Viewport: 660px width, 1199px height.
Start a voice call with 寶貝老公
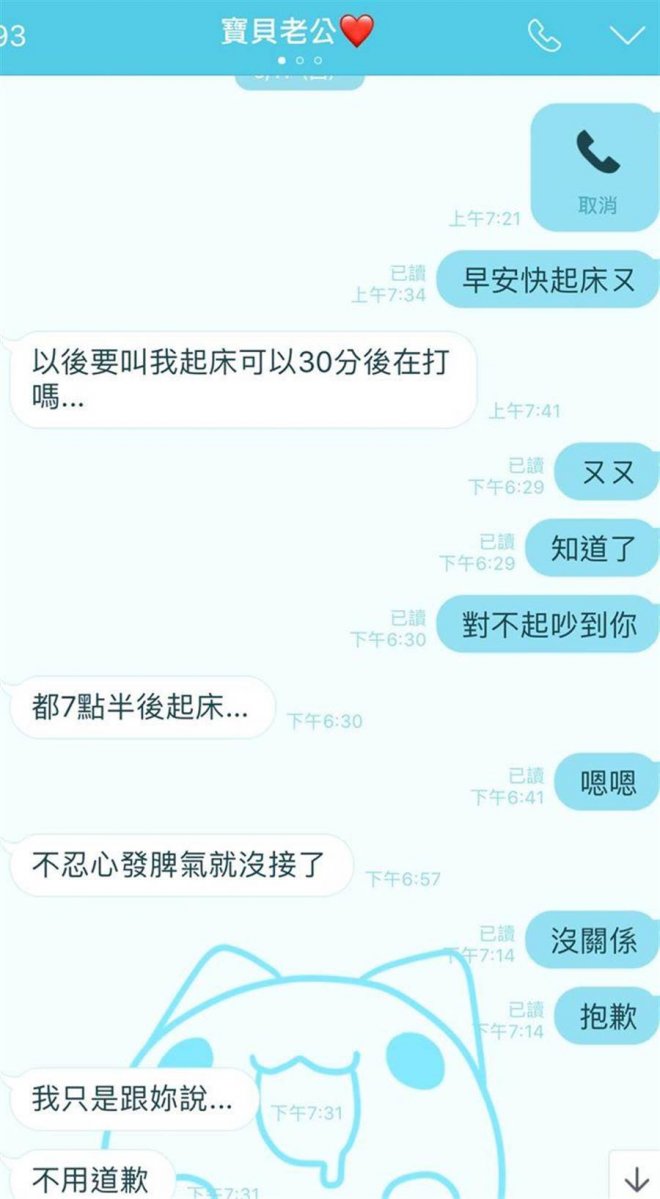544,35
